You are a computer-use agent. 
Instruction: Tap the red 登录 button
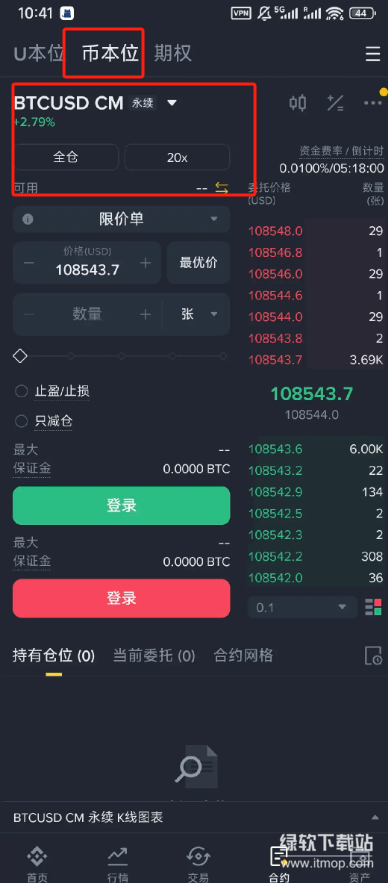122,598
